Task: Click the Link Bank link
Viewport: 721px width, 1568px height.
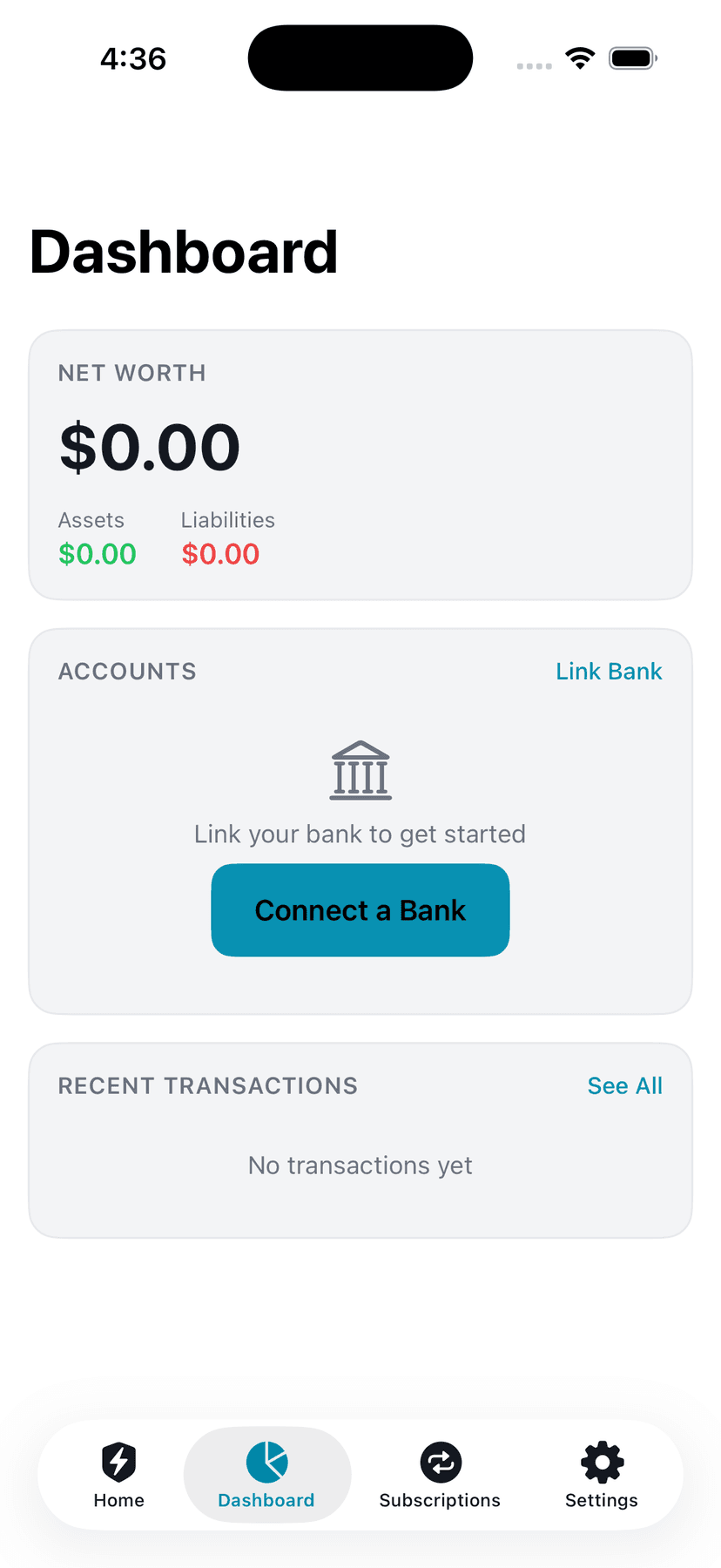Action: click(609, 671)
